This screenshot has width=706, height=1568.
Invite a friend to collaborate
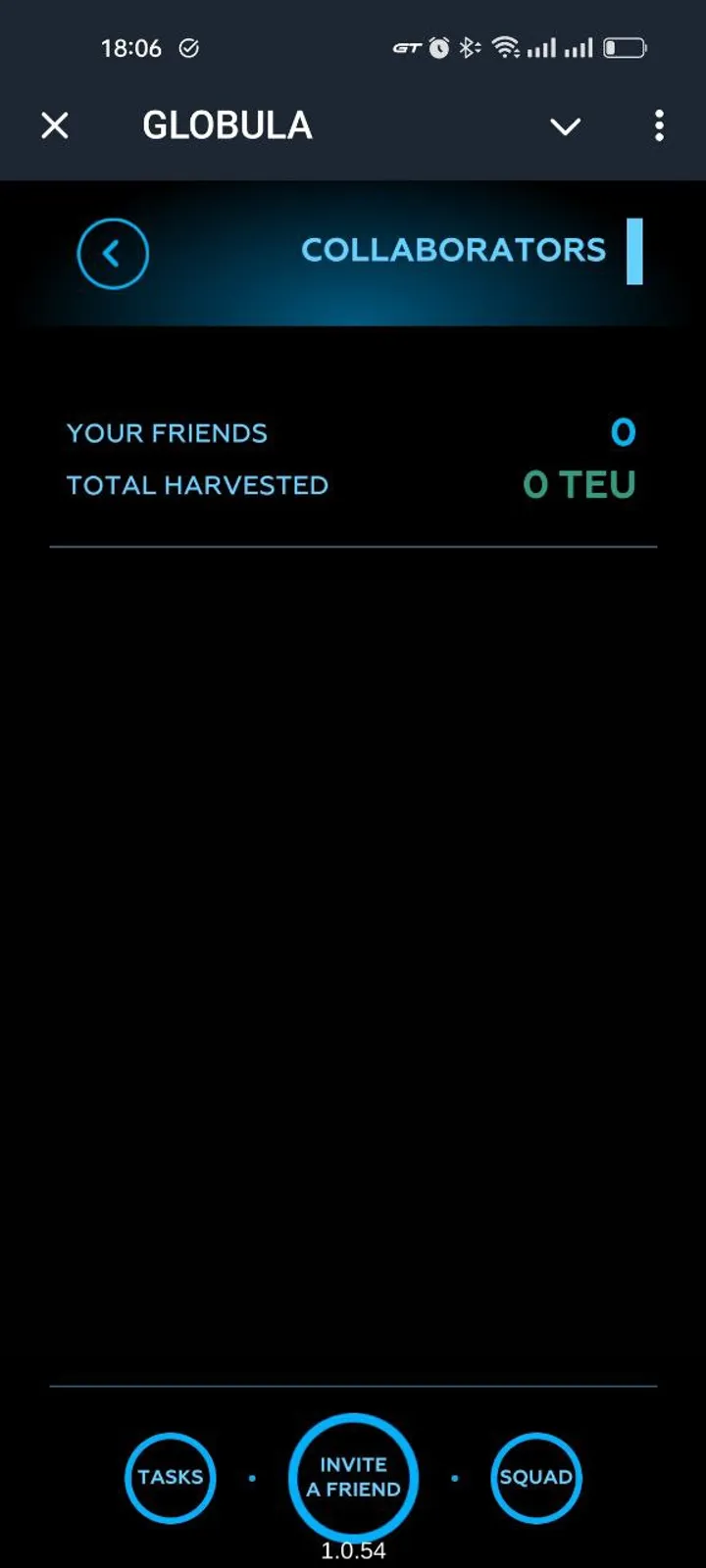pos(353,1476)
